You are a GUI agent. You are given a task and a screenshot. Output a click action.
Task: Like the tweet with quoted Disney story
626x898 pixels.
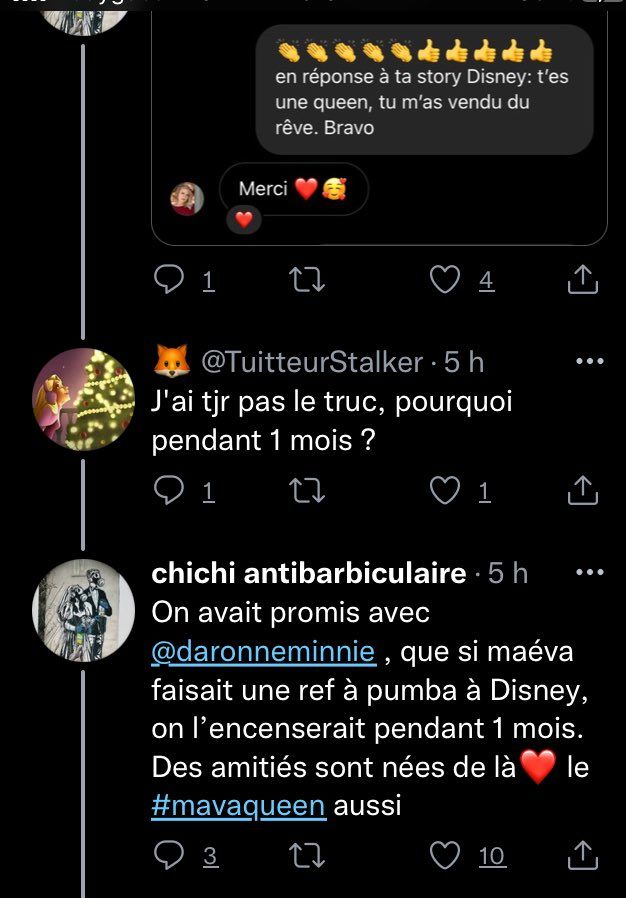[x=444, y=281]
